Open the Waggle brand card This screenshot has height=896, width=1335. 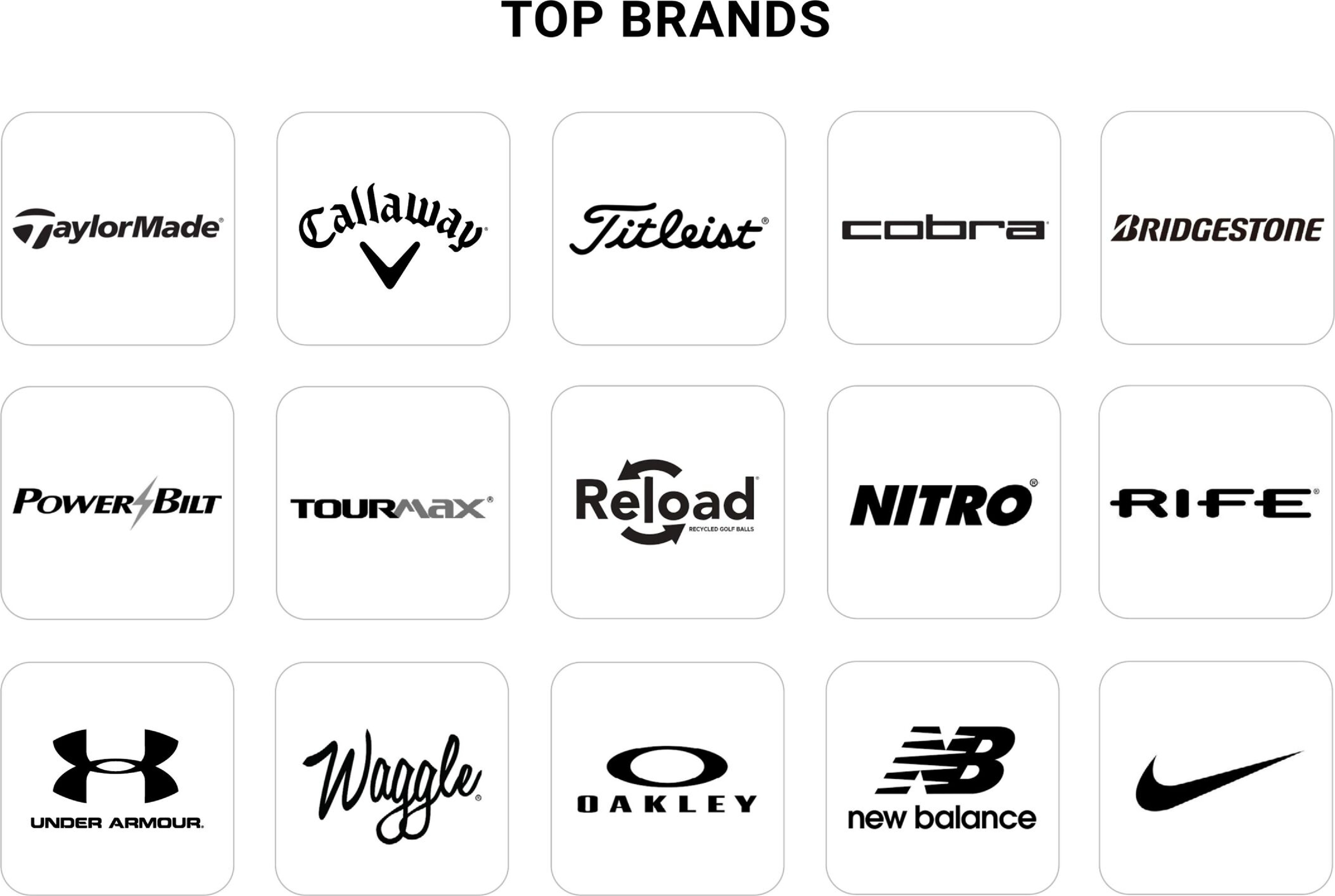(x=392, y=778)
